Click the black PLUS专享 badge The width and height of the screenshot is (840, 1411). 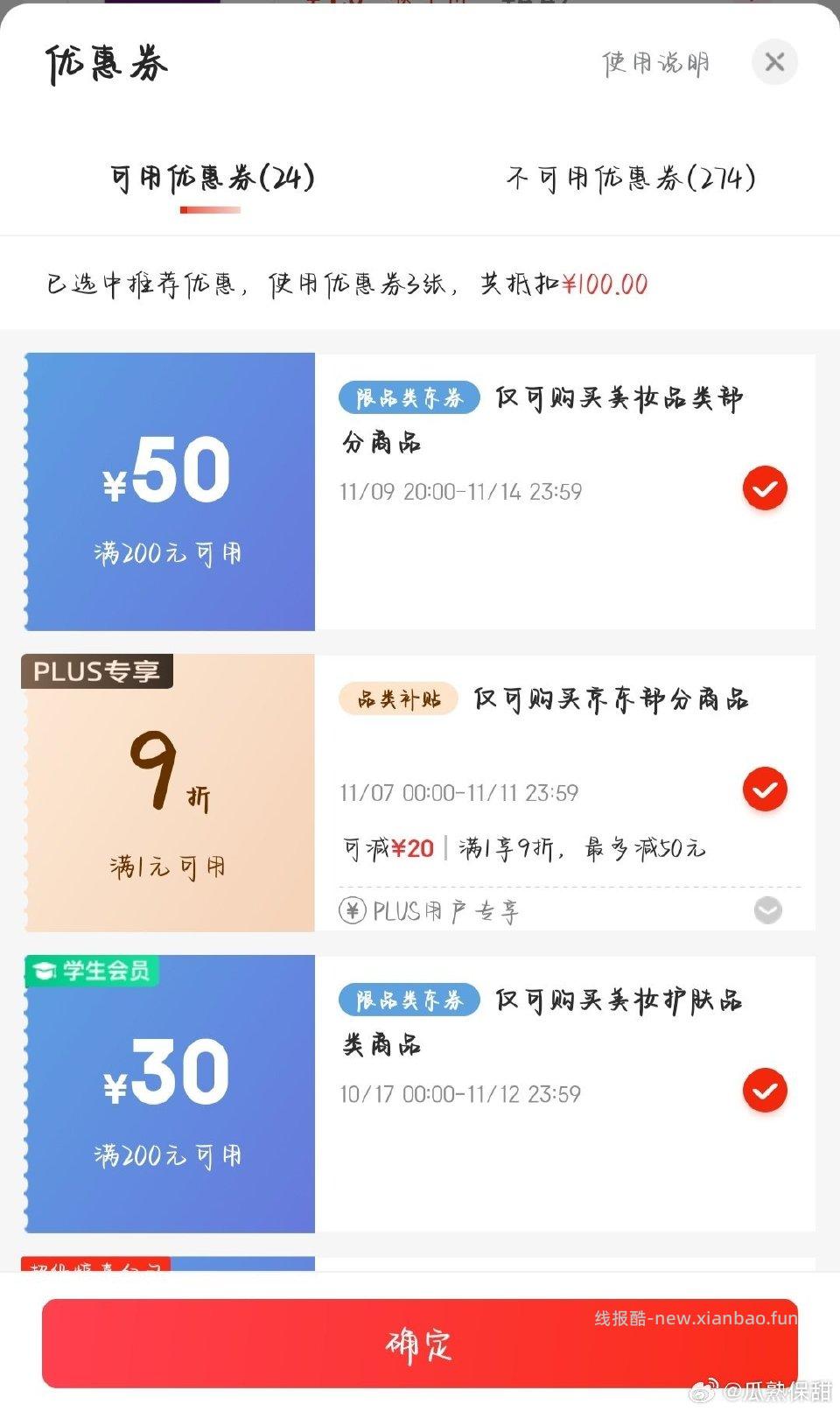tap(96, 671)
